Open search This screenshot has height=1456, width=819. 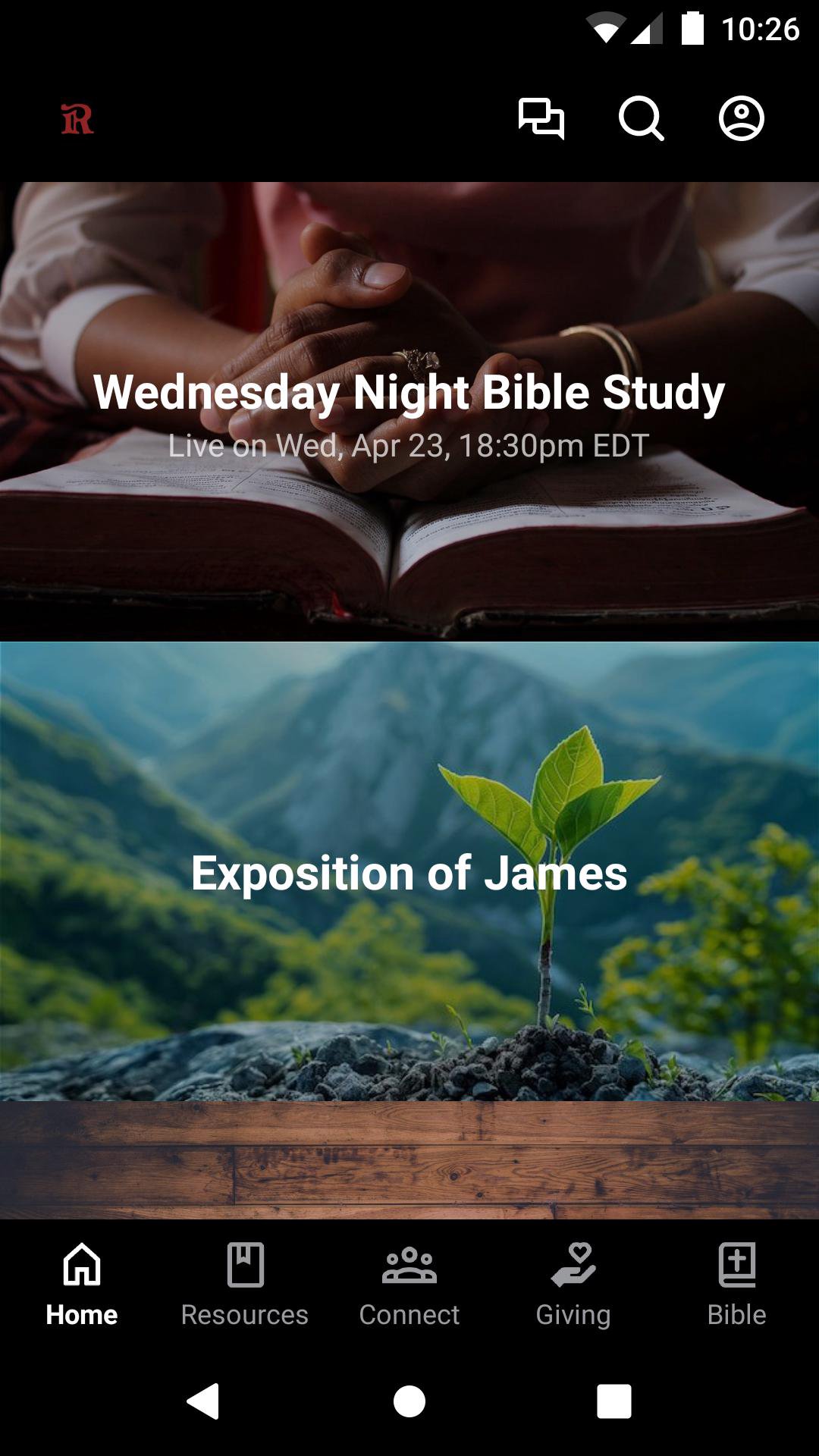pos(641,118)
